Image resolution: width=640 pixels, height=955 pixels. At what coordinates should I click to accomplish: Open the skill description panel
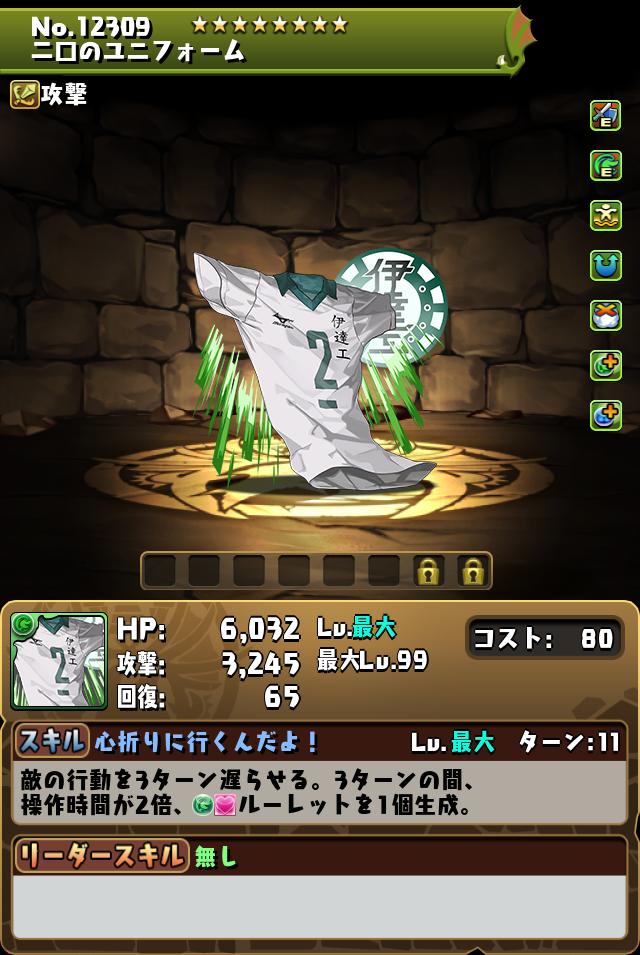click(x=320, y=790)
